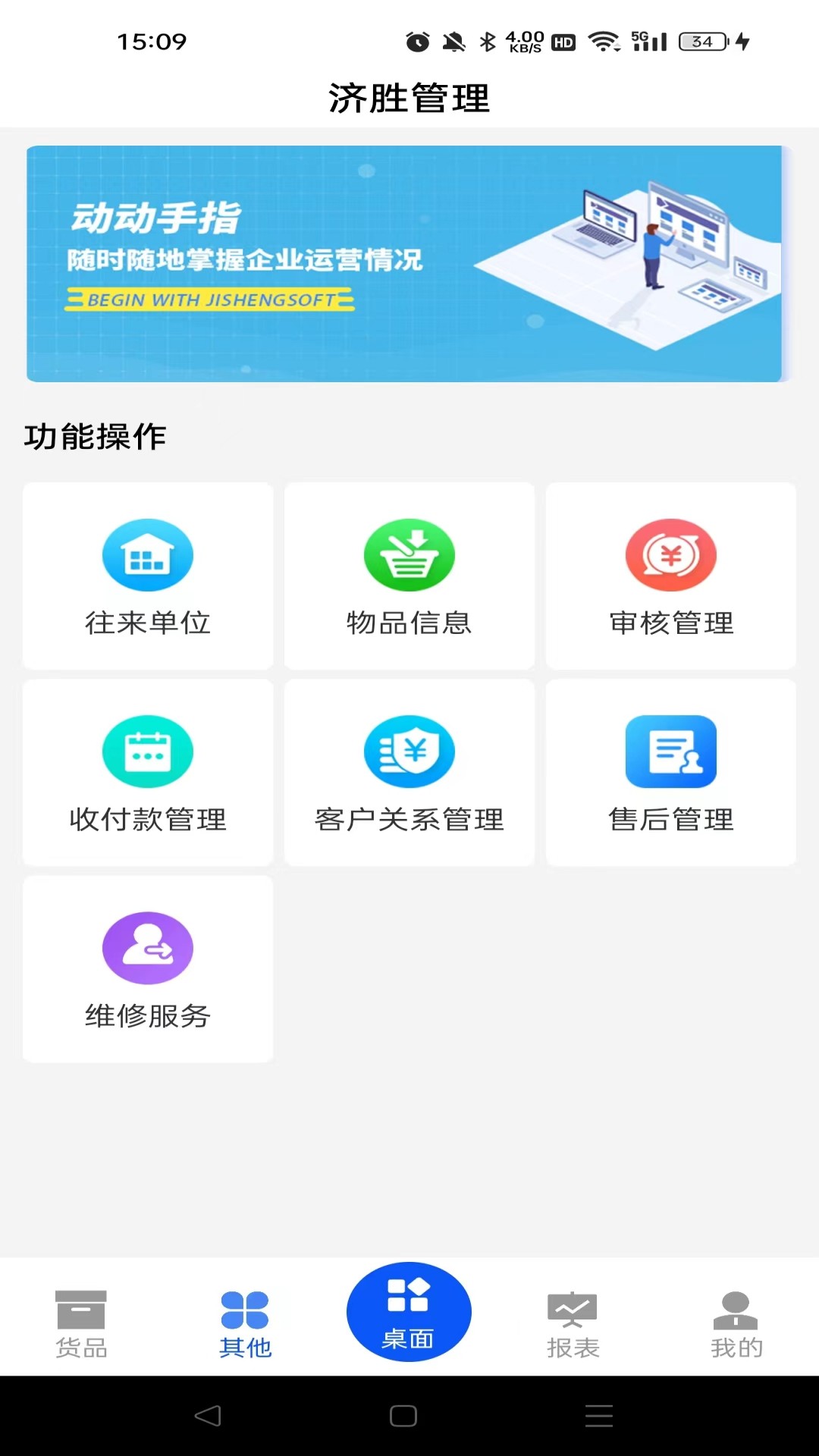Open 客户关系管理 shield icon

(409, 752)
